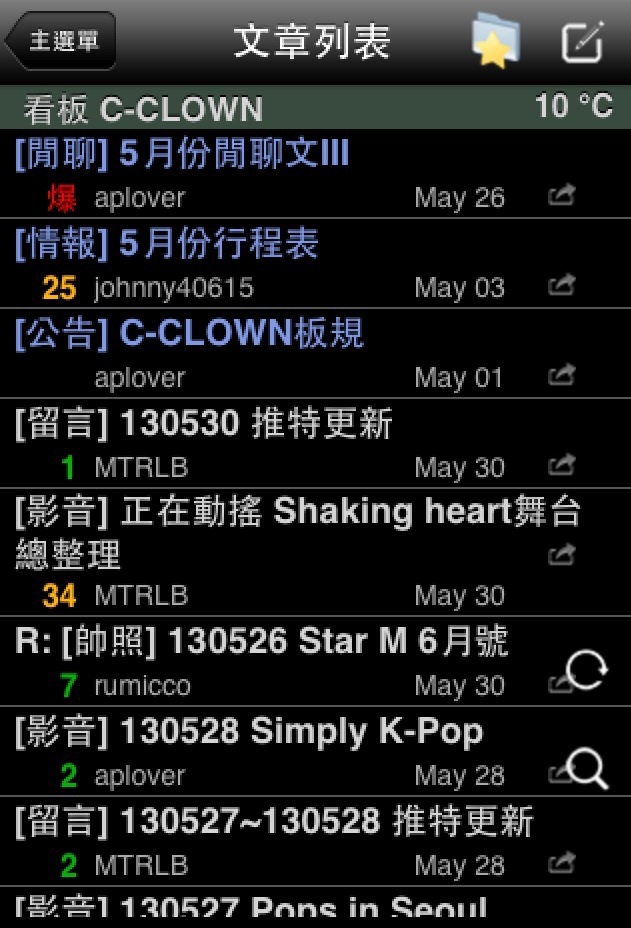This screenshot has height=928, width=631.
Task: Open [影音] 130528 Simply K-Pop
Action: coord(249,731)
